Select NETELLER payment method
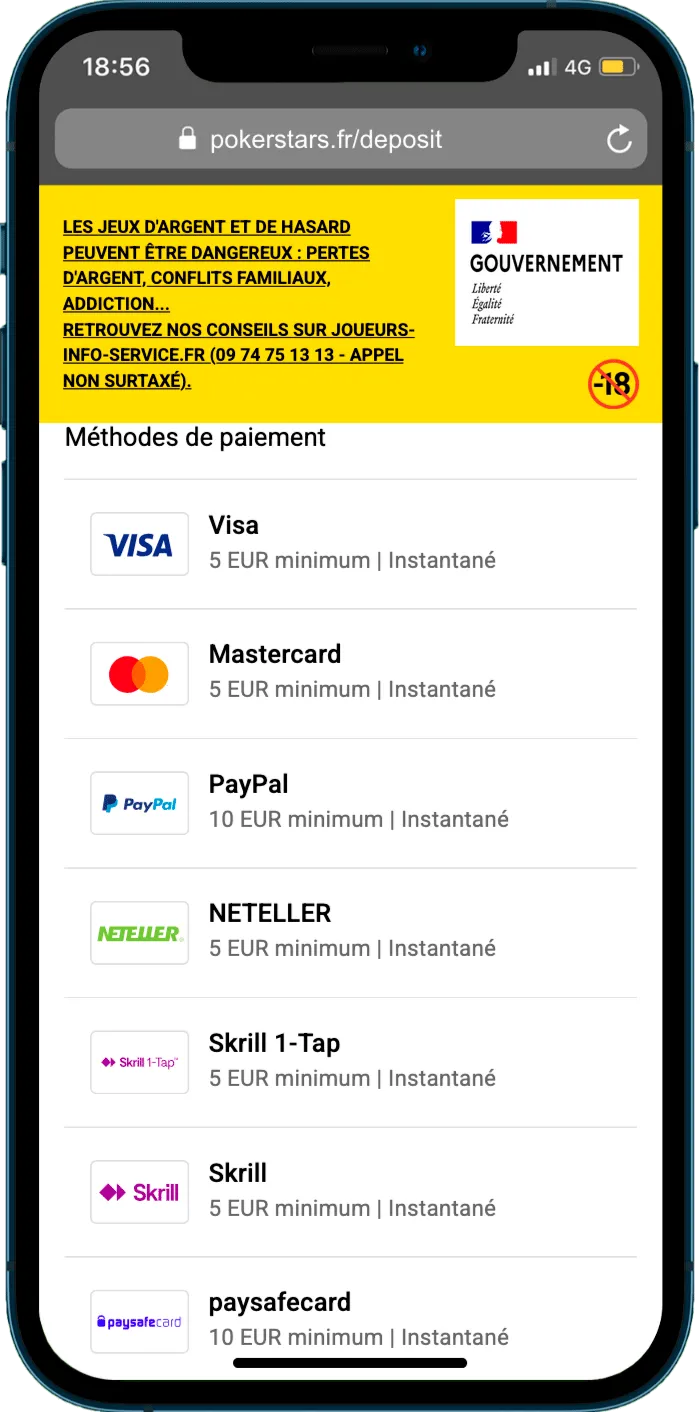Image resolution: width=699 pixels, height=1412 pixels. click(350, 932)
